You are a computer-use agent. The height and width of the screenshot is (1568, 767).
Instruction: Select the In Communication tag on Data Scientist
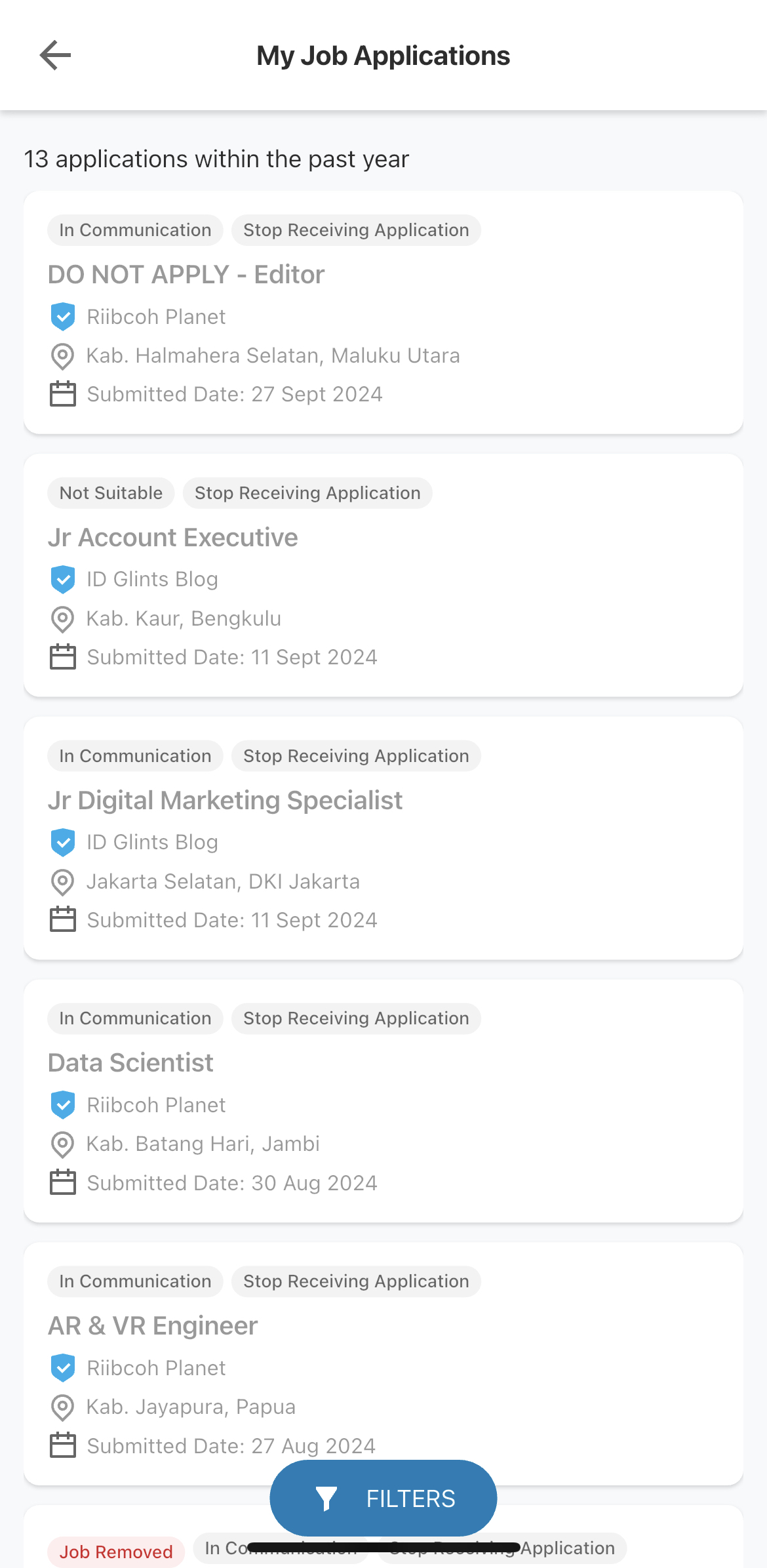pos(134,1018)
